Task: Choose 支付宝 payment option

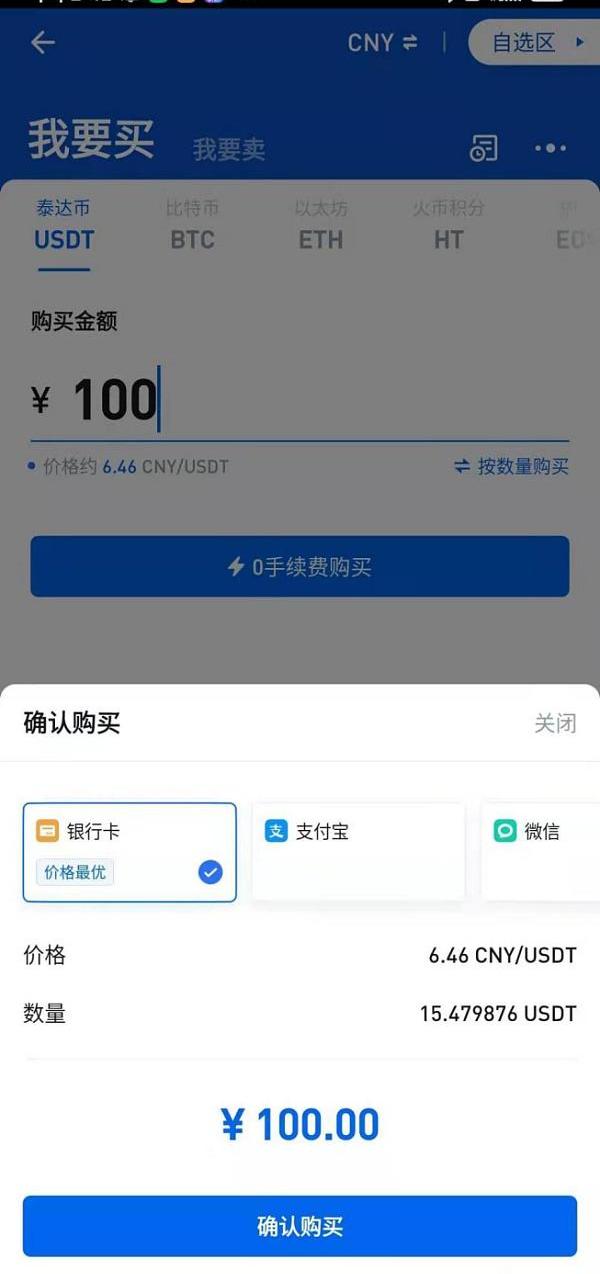Action: [x=358, y=852]
